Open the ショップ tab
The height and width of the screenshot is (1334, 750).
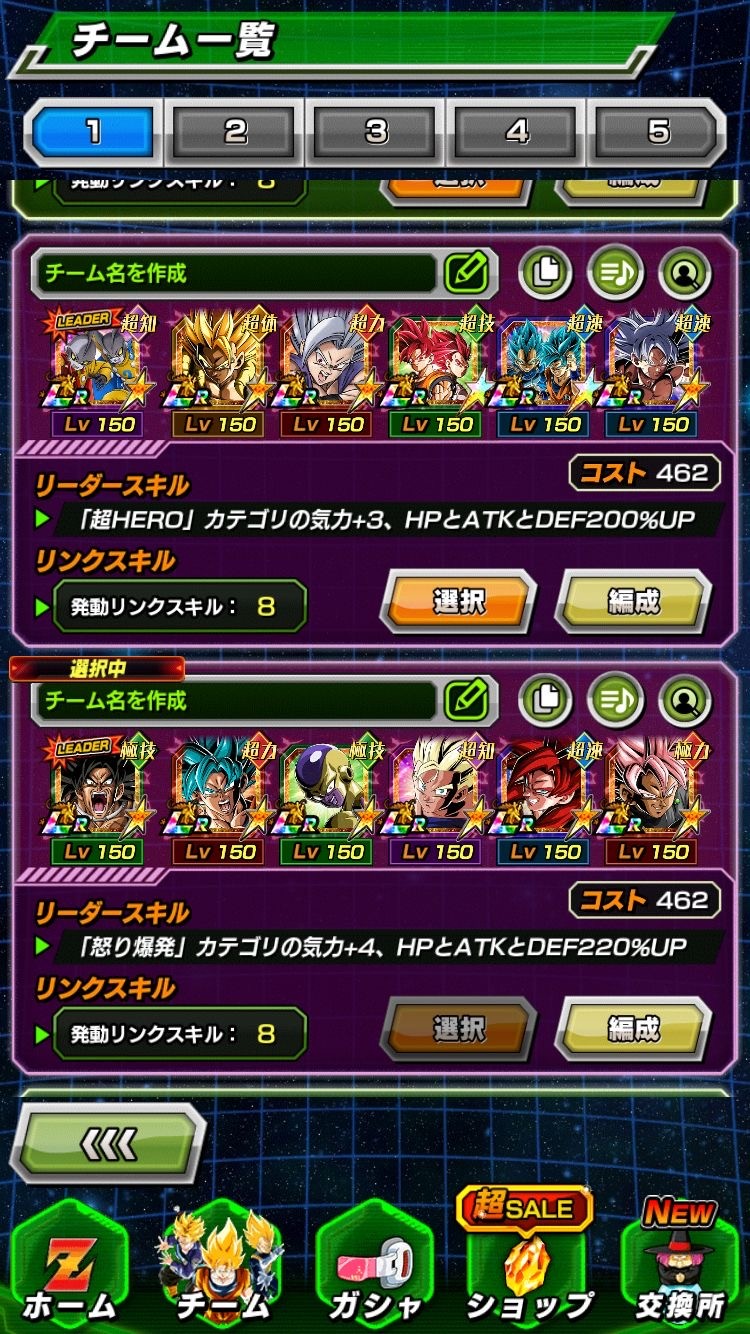click(x=527, y=1270)
